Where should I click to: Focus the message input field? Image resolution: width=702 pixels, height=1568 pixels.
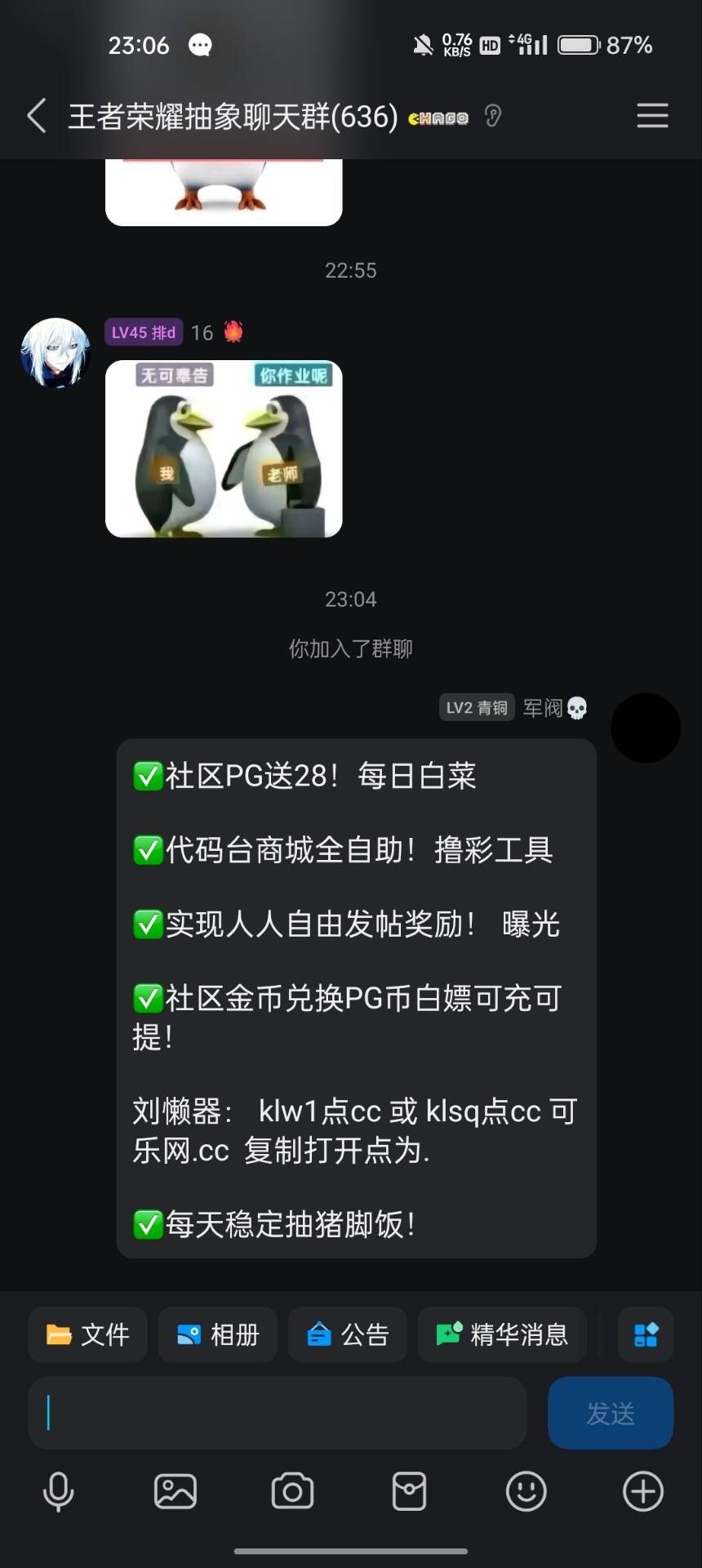tap(278, 1413)
